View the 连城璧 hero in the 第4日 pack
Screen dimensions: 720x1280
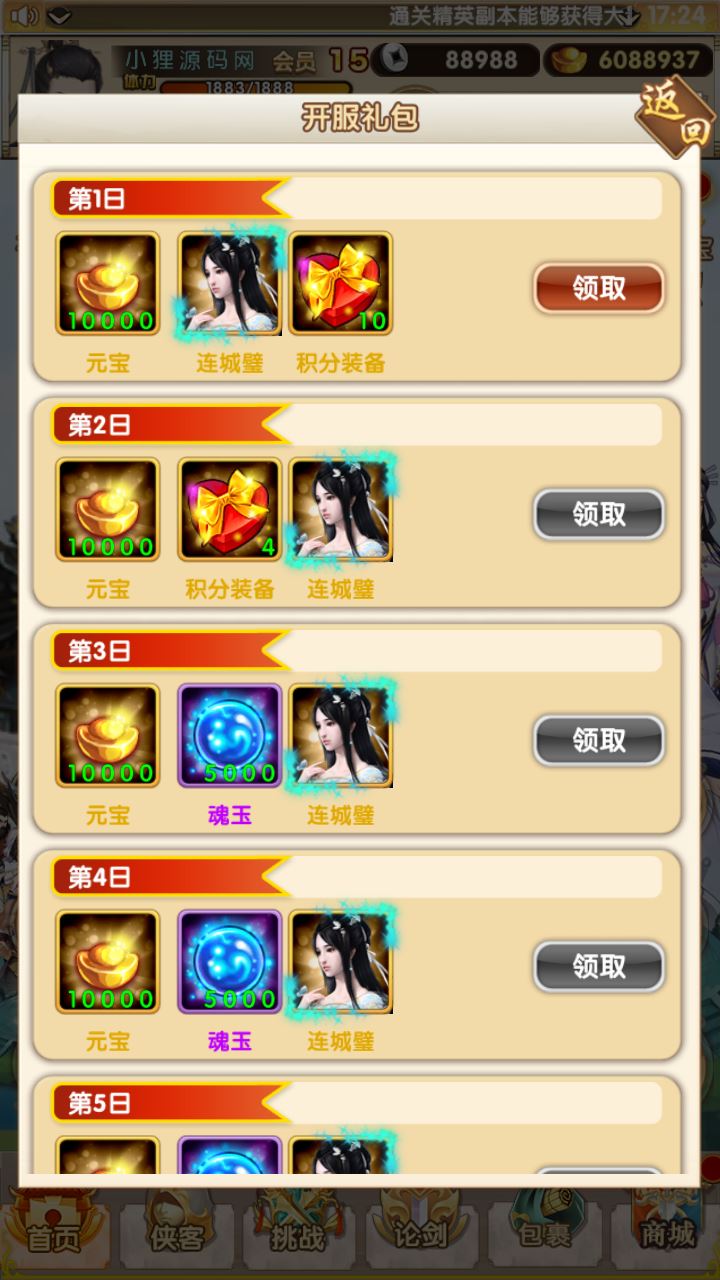341,961
